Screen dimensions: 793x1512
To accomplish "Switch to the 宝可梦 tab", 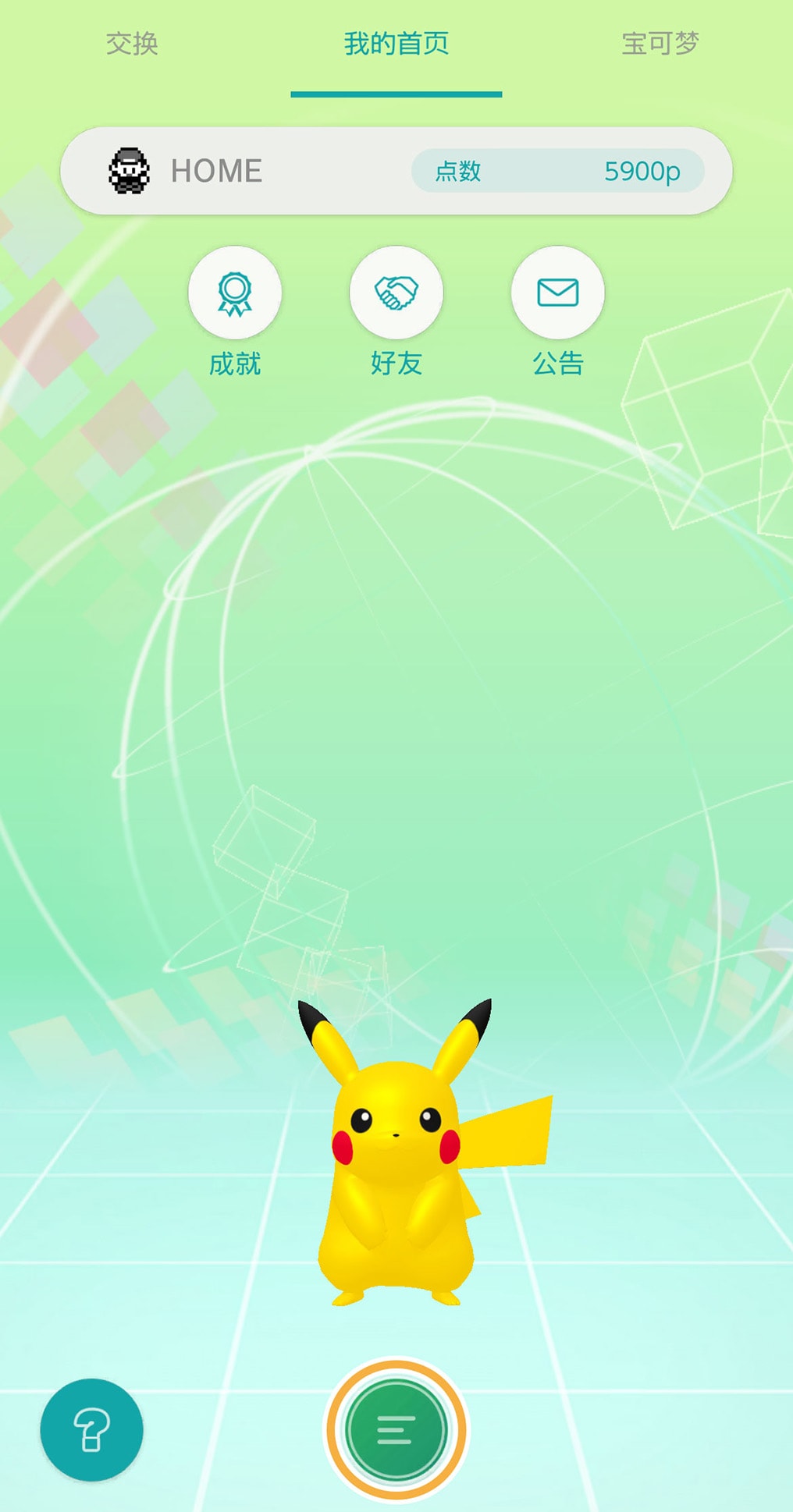I will click(660, 44).
